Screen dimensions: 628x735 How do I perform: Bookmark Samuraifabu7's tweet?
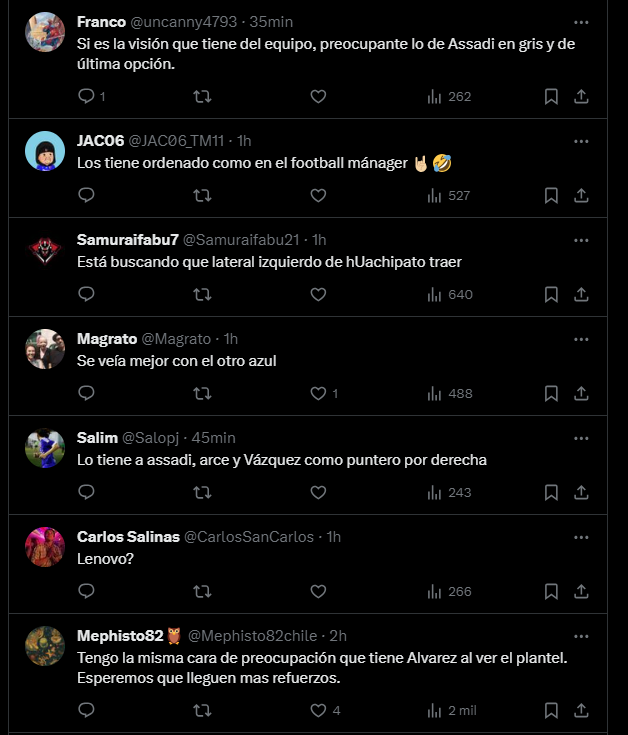(x=551, y=294)
